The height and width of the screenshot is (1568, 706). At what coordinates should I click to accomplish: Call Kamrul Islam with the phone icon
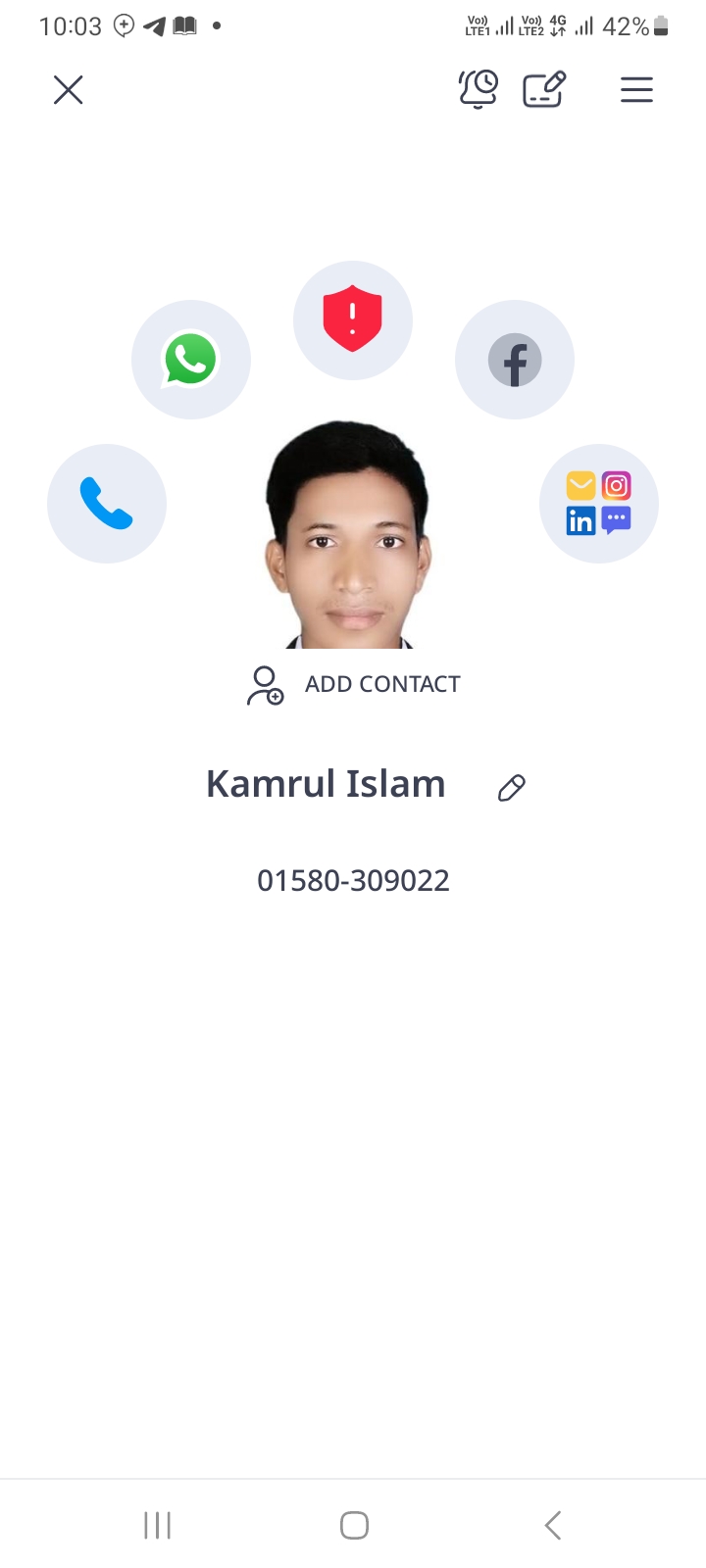(x=107, y=504)
